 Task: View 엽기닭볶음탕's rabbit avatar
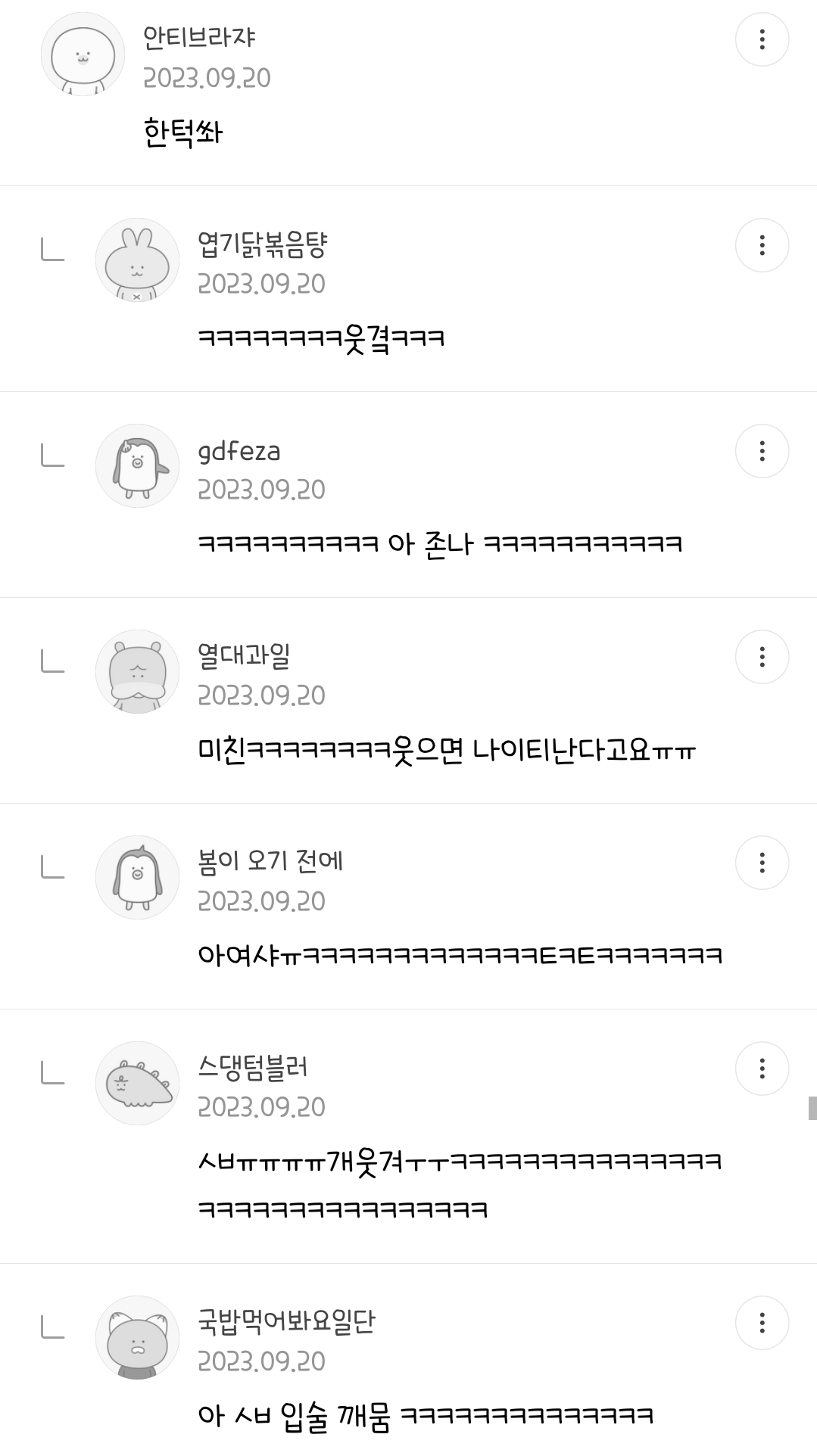coord(137,260)
